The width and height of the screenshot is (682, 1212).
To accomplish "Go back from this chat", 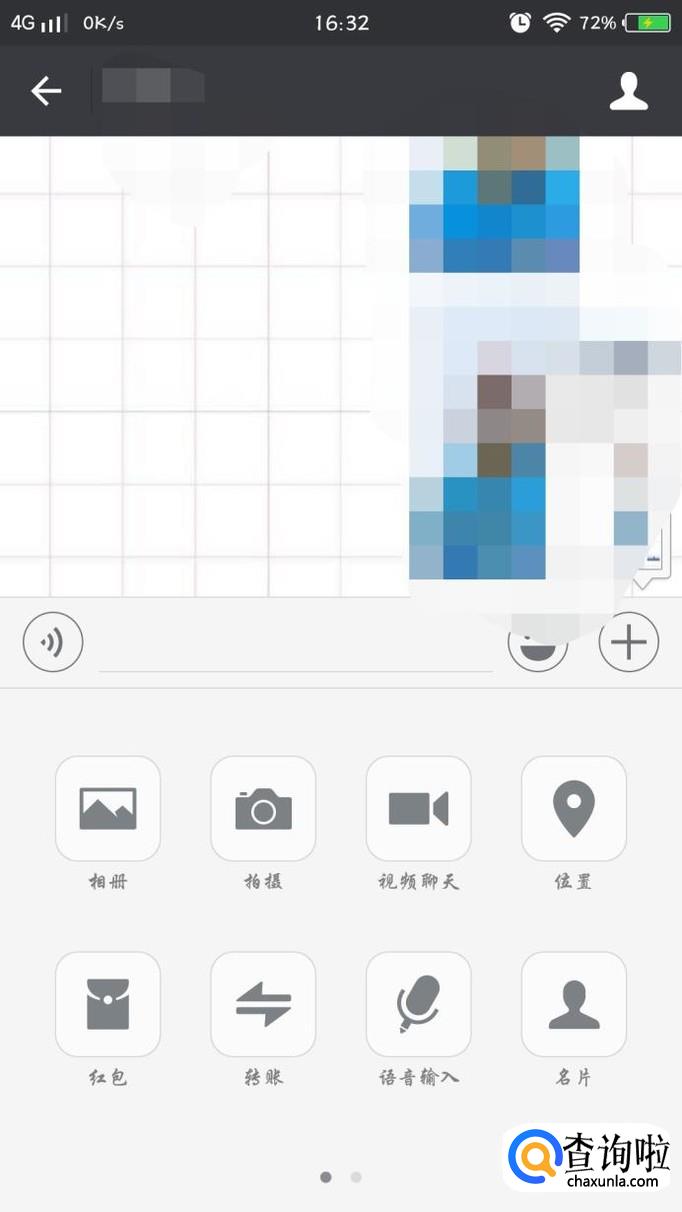I will click(x=46, y=91).
